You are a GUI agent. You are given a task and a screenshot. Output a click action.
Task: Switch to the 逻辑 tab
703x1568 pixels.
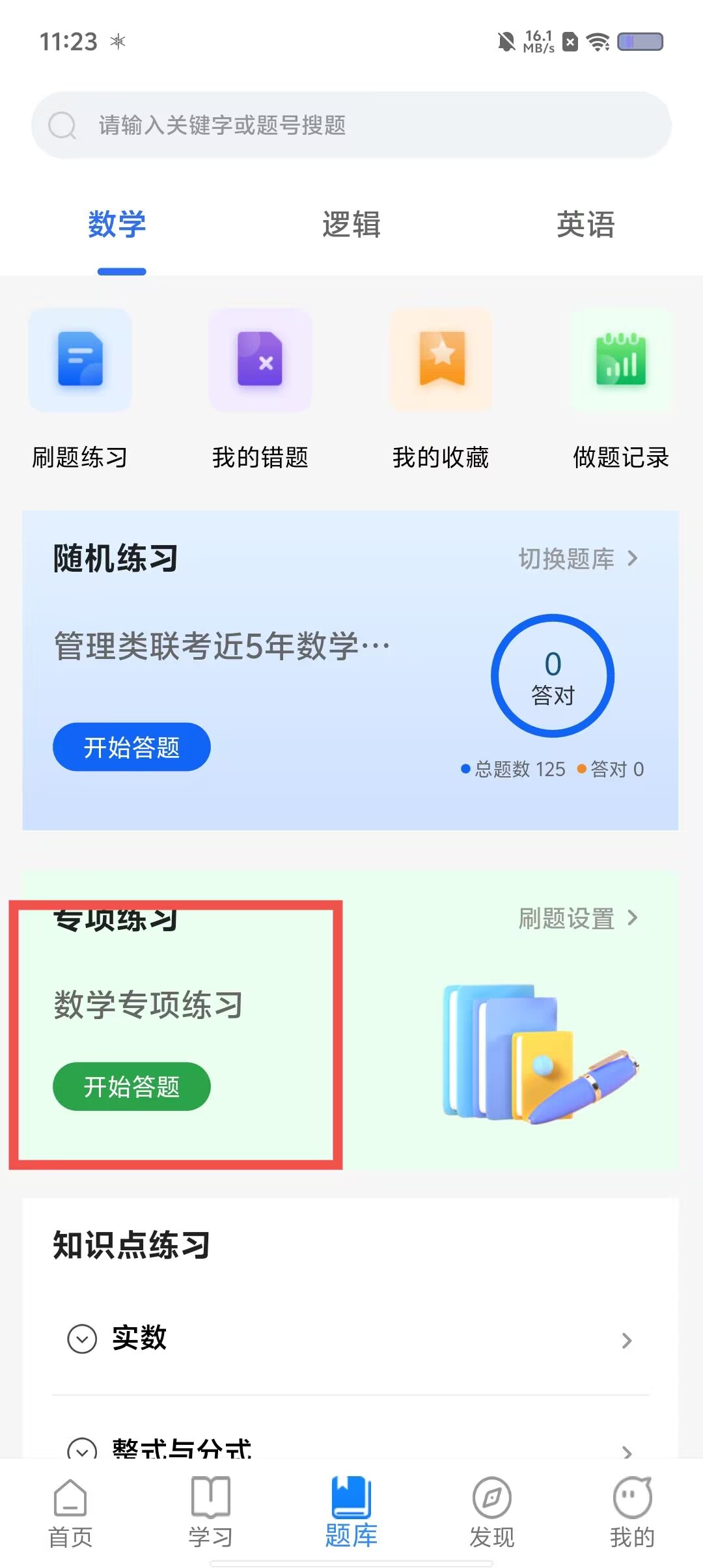tap(351, 225)
